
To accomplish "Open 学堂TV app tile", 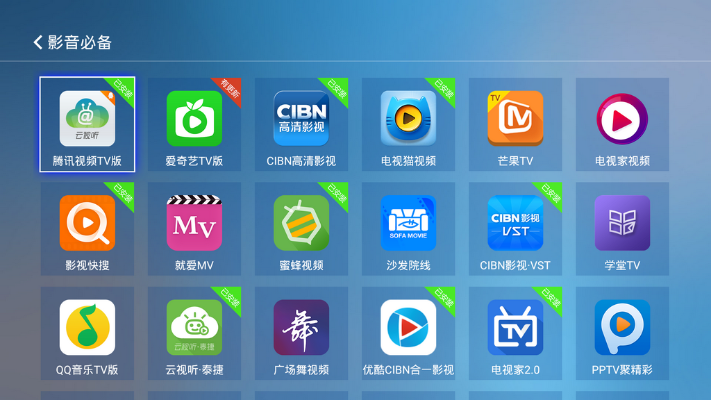I will (622, 229).
